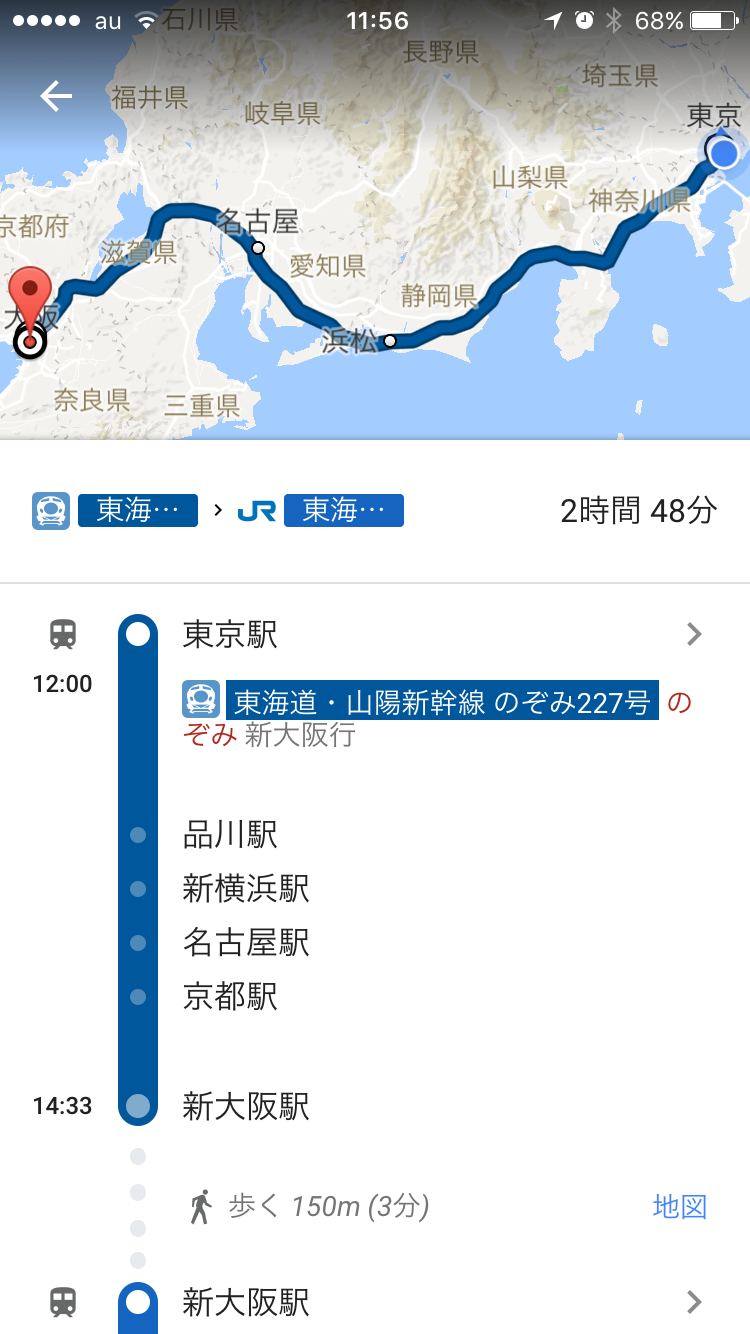Open 東京駅 departure station details

coord(440,634)
